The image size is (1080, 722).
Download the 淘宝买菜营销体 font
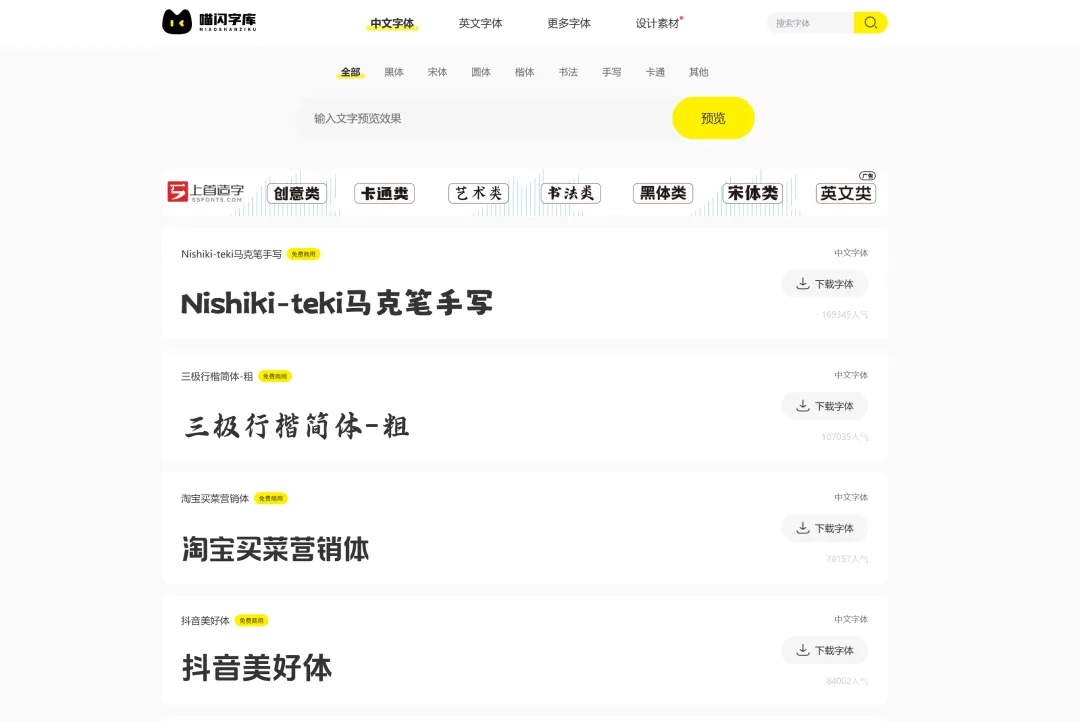pos(824,528)
